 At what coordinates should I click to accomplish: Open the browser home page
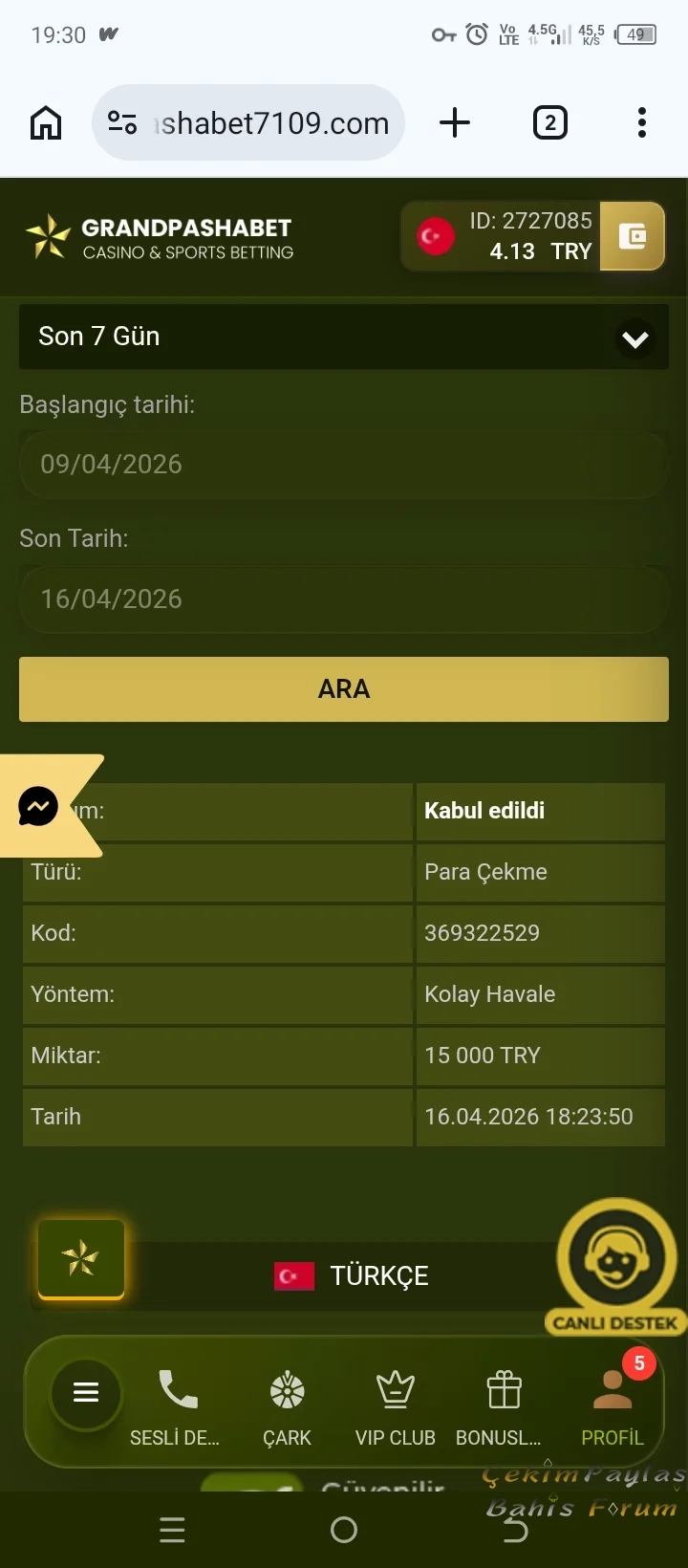pos(46,123)
